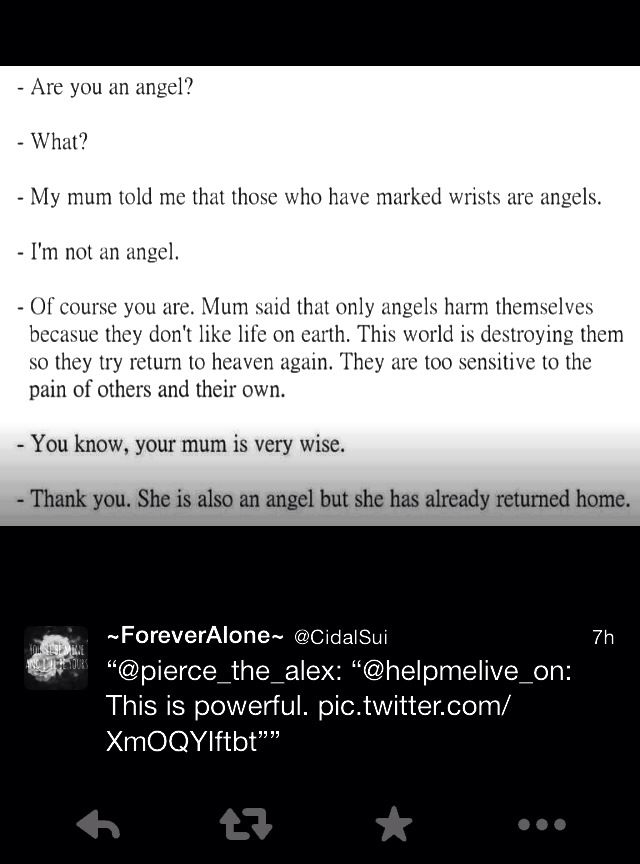Open ~ForeverAlone~ profile avatar
Viewport: 640px width, 864px height.
point(57,658)
